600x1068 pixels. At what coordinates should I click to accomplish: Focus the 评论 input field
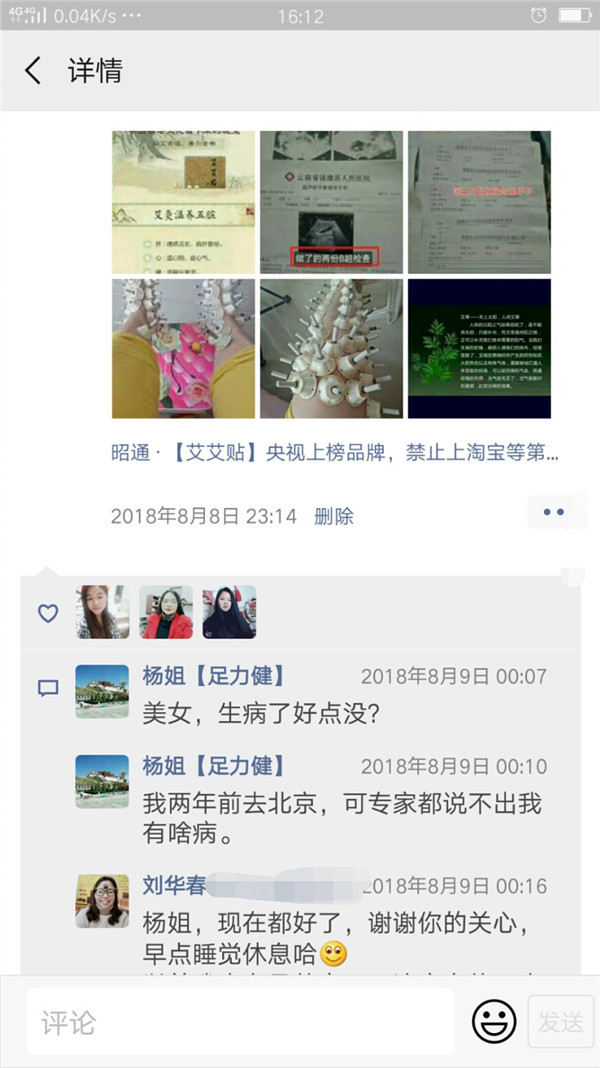[240, 1022]
